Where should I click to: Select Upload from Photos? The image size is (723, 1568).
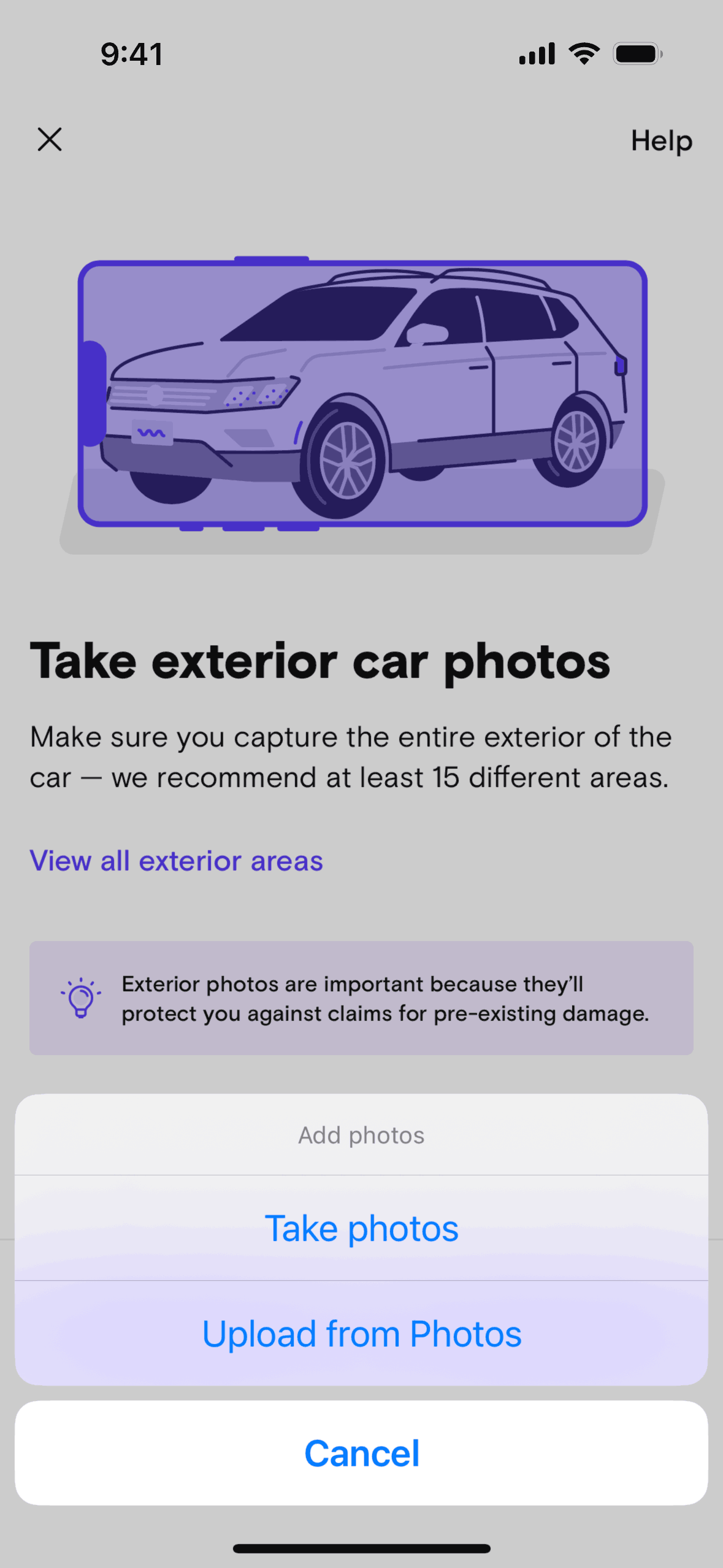[361, 1334]
